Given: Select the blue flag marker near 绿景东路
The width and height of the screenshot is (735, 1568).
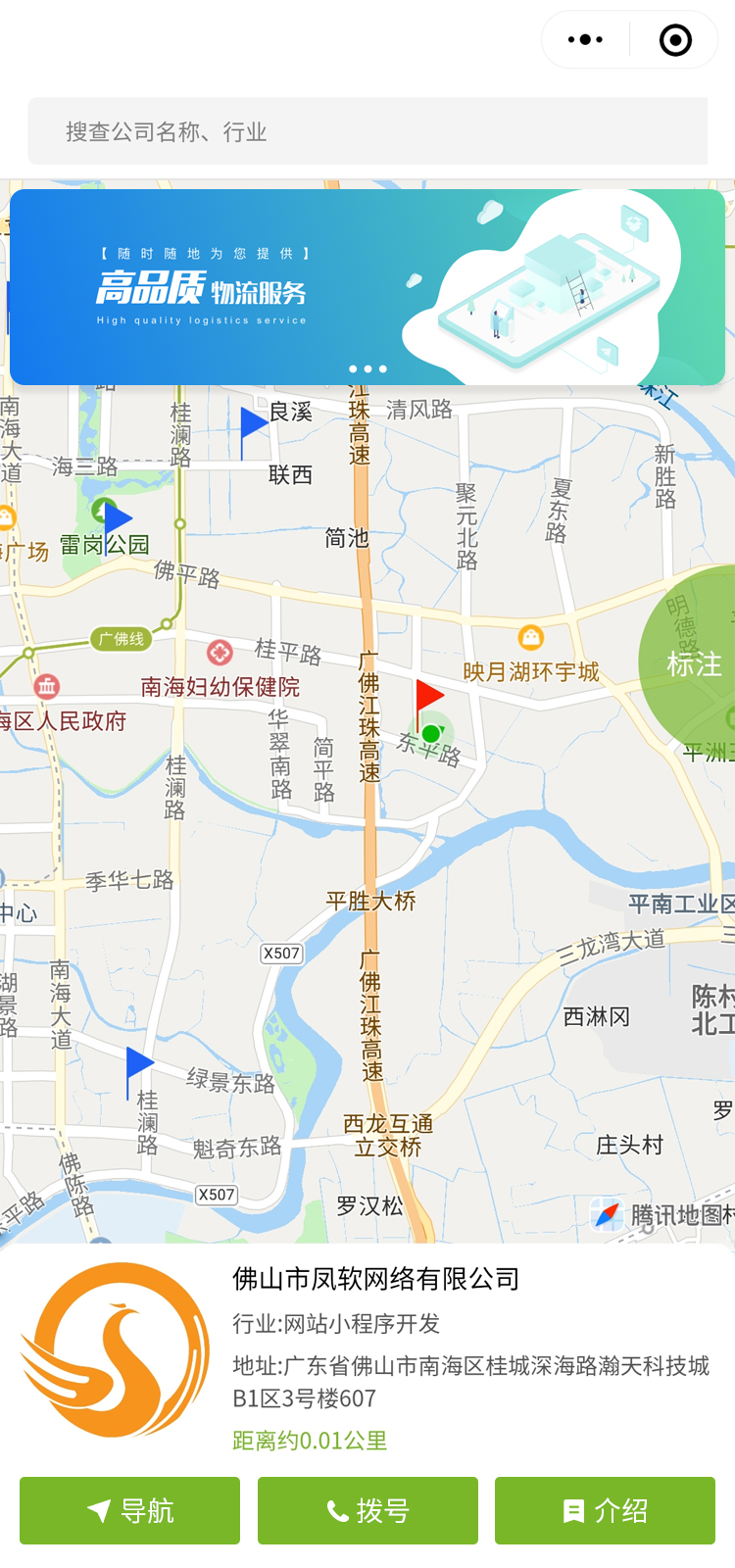Looking at the screenshot, I should [x=138, y=1066].
